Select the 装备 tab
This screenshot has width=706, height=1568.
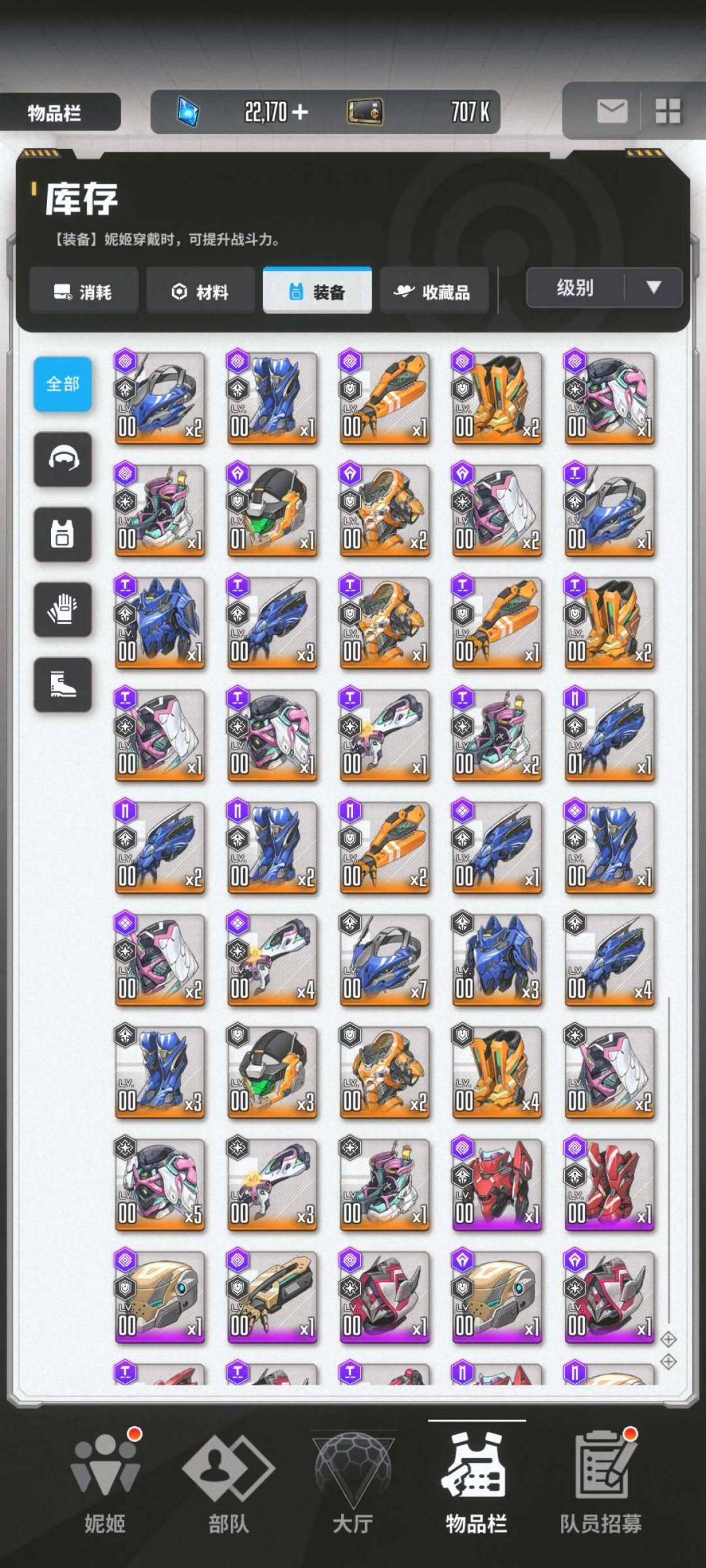click(x=317, y=291)
